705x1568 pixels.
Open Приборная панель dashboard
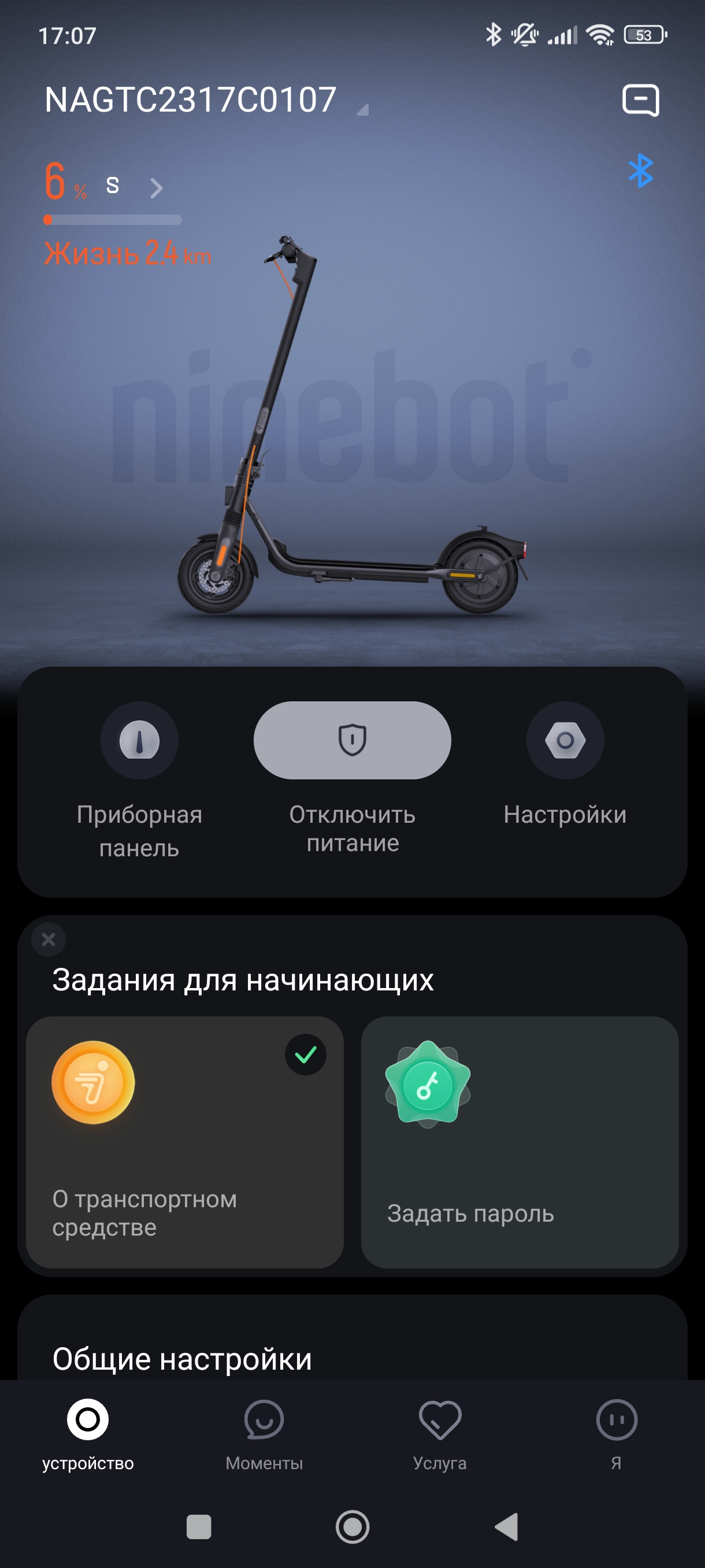139,740
